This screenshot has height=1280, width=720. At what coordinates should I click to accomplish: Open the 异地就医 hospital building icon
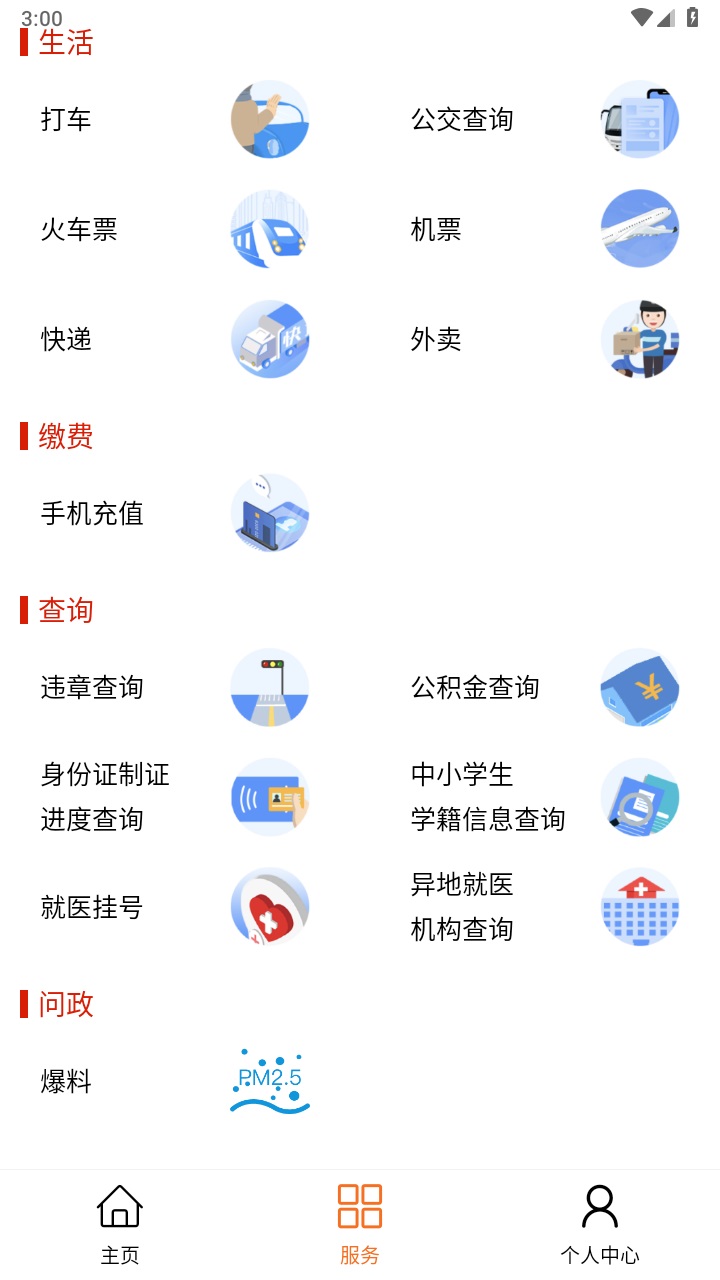(x=640, y=906)
